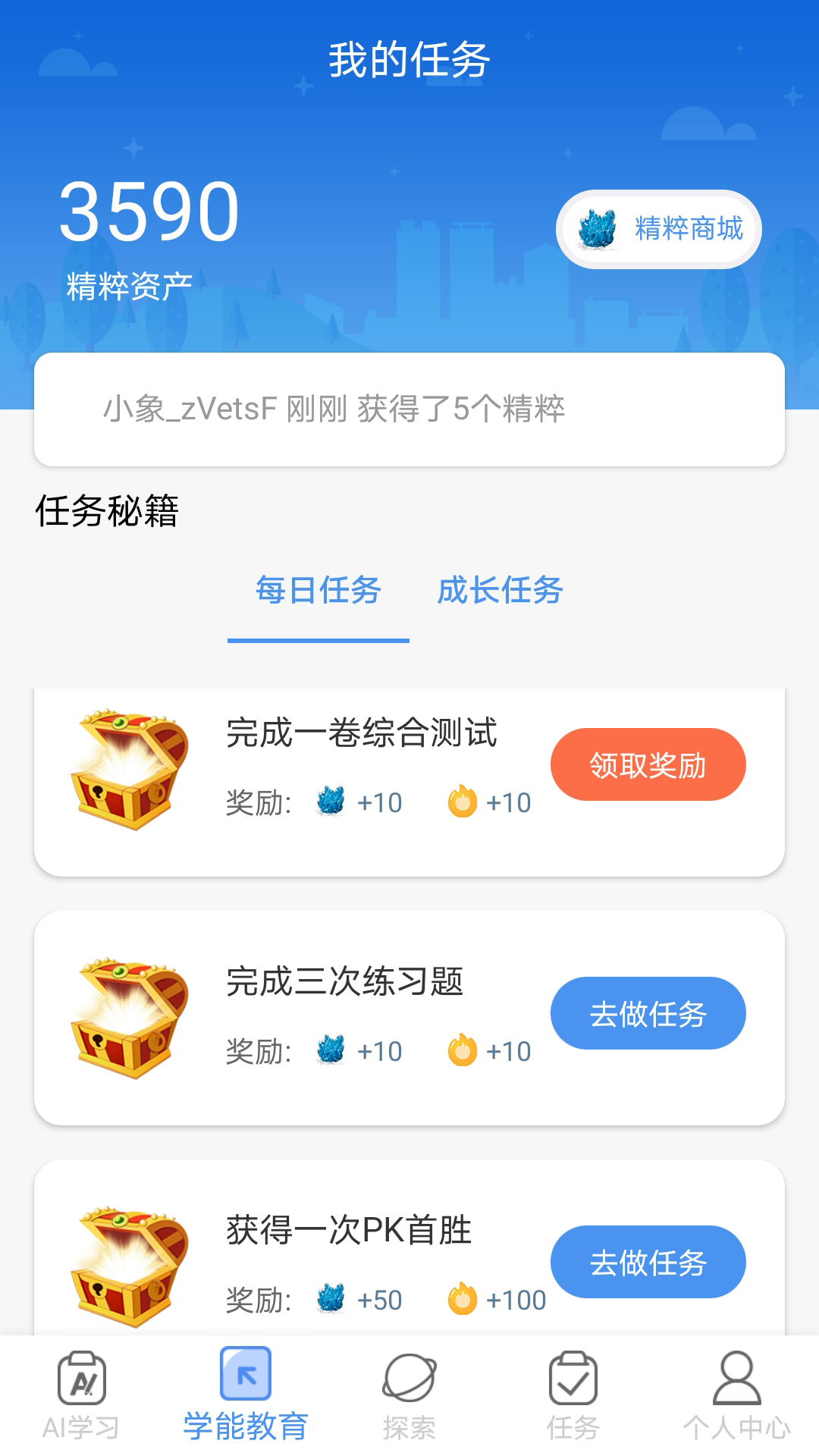Viewport: 819px width, 1456px height.
Task: Click 去做任务 for 完成三次练习题
Action: pyautogui.click(x=648, y=1013)
